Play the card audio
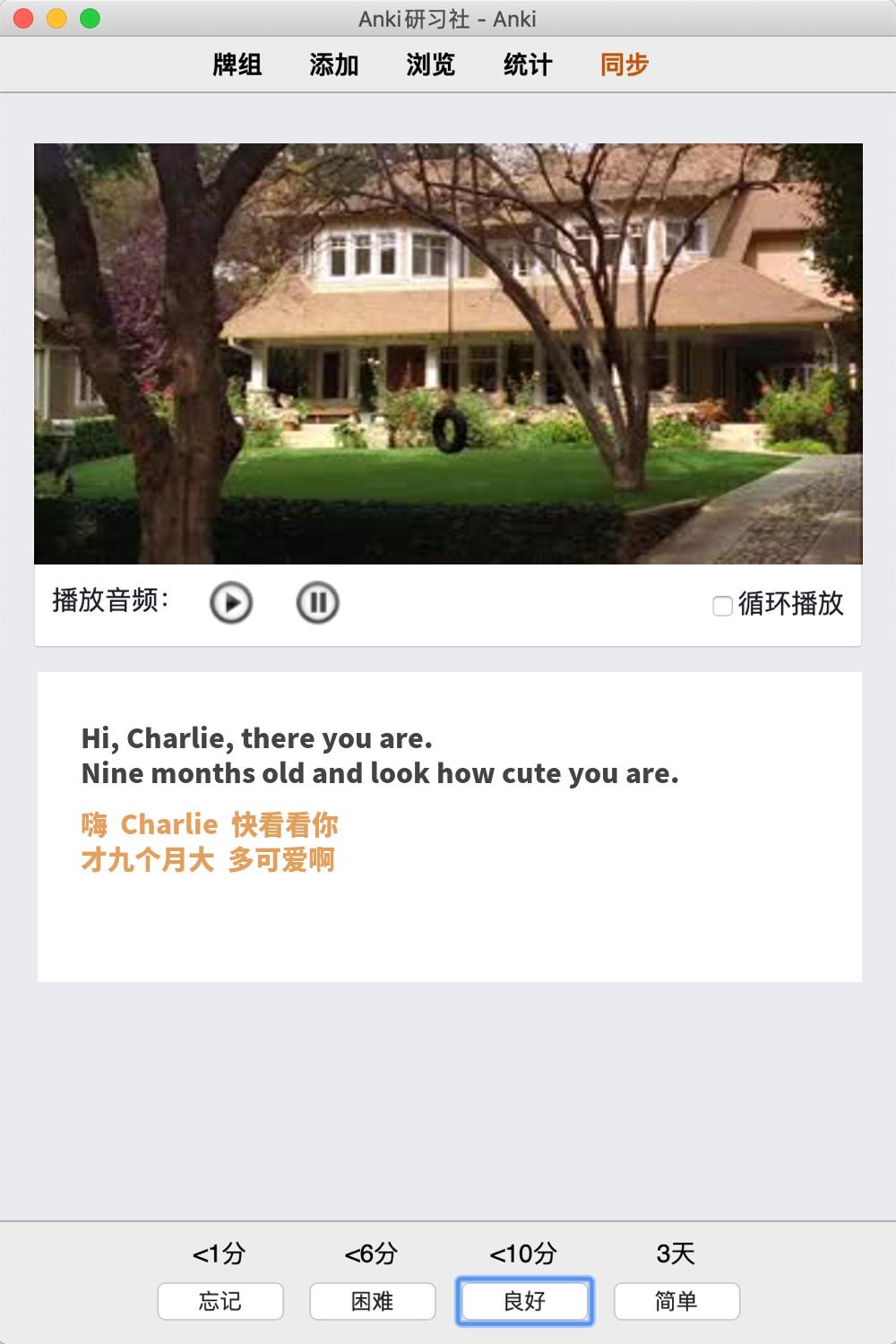Image resolution: width=896 pixels, height=1344 pixels. coord(231,602)
